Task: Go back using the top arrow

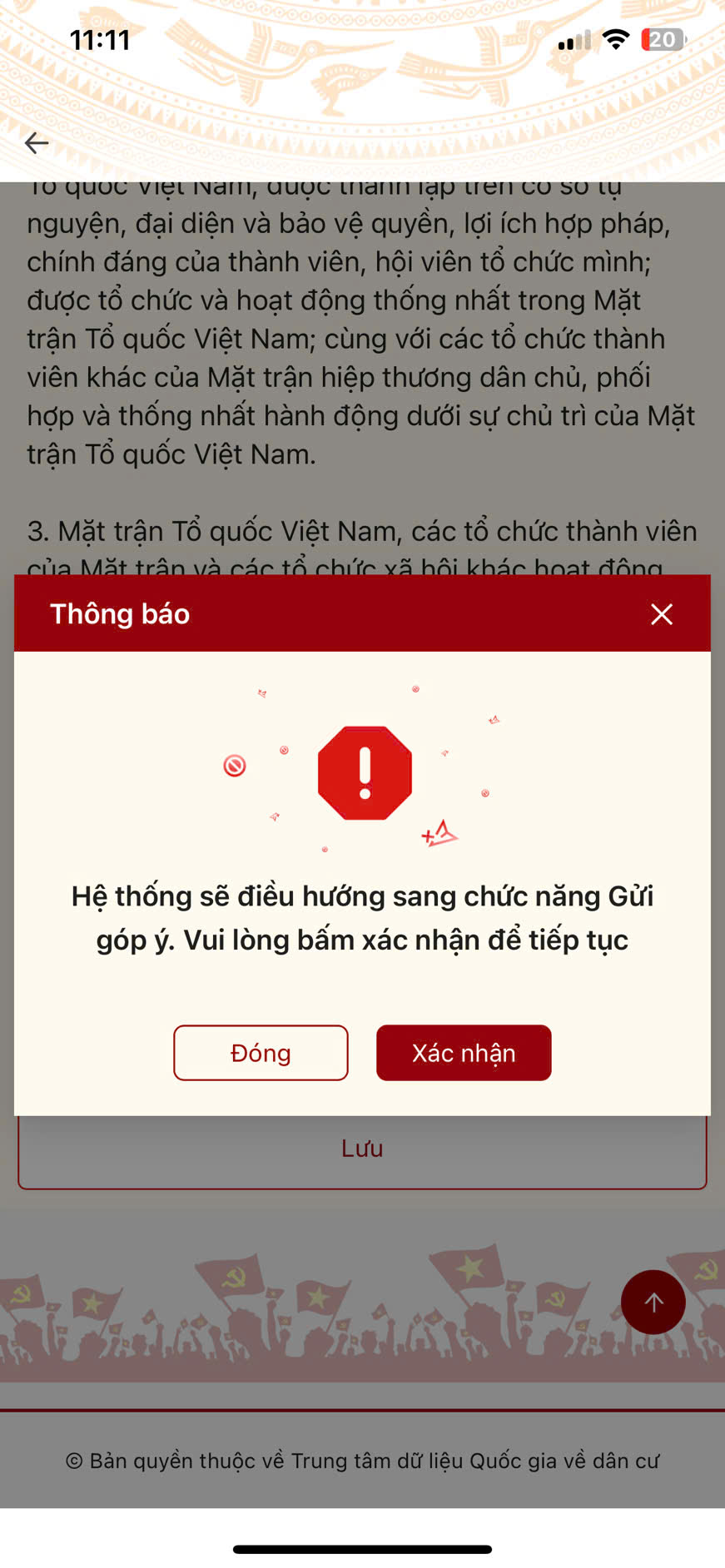Action: point(37,143)
